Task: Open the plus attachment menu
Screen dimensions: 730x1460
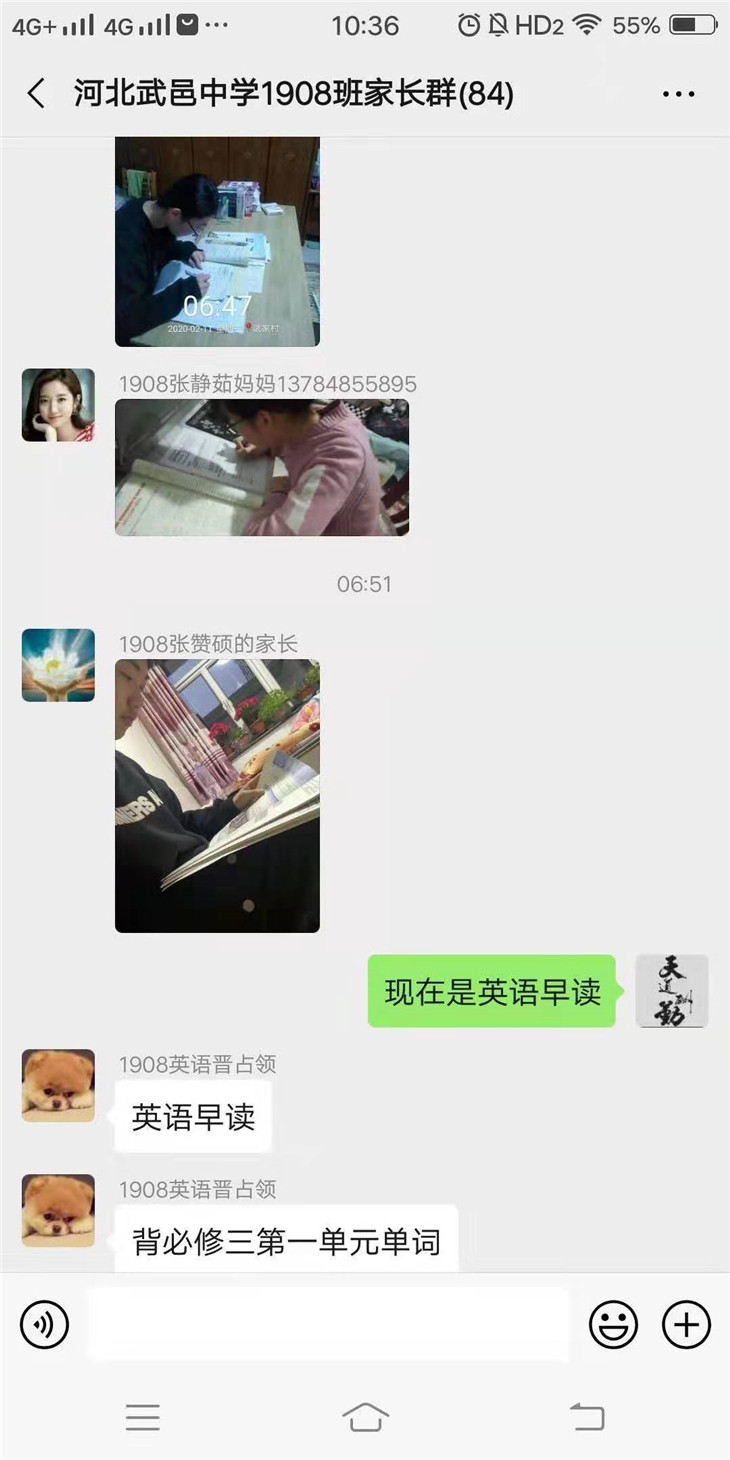Action: pos(686,1325)
